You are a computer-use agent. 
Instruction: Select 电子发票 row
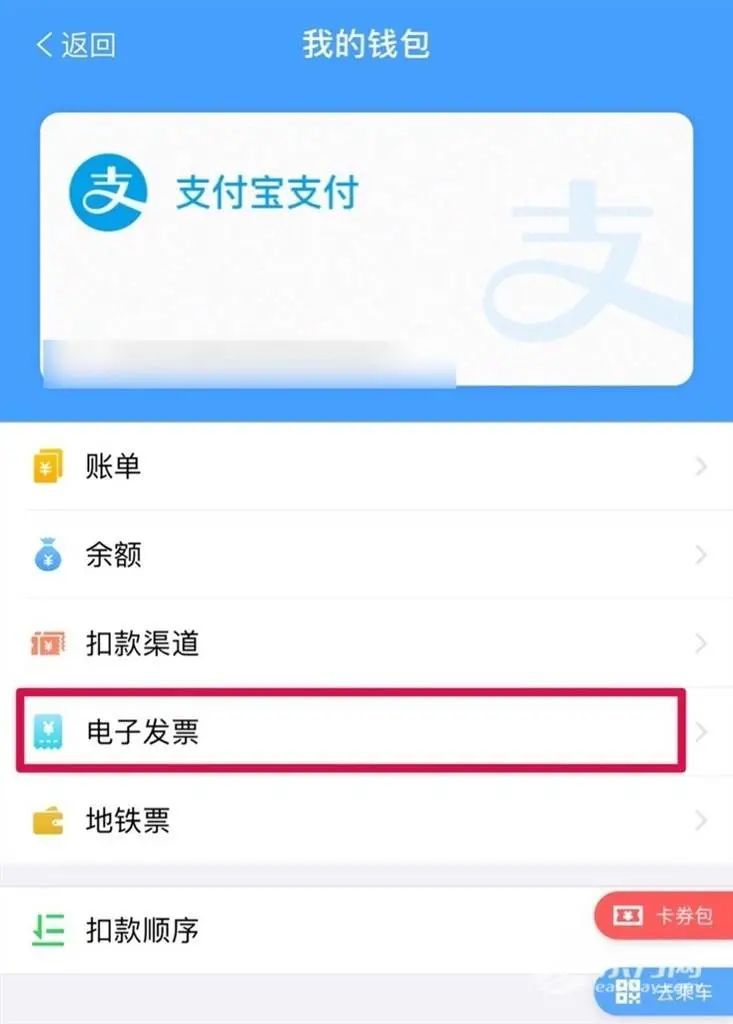point(350,731)
